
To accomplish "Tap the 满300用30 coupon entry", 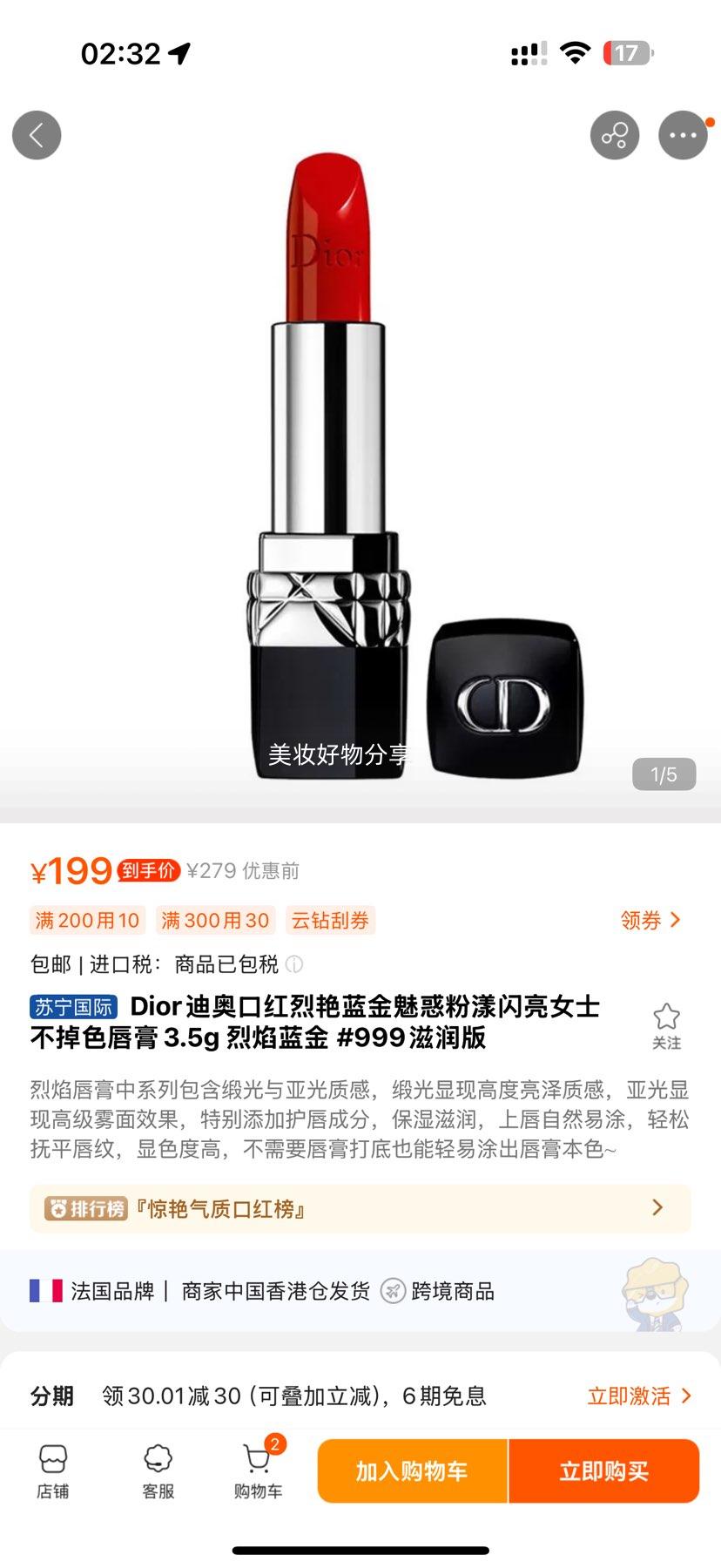I will [x=214, y=920].
